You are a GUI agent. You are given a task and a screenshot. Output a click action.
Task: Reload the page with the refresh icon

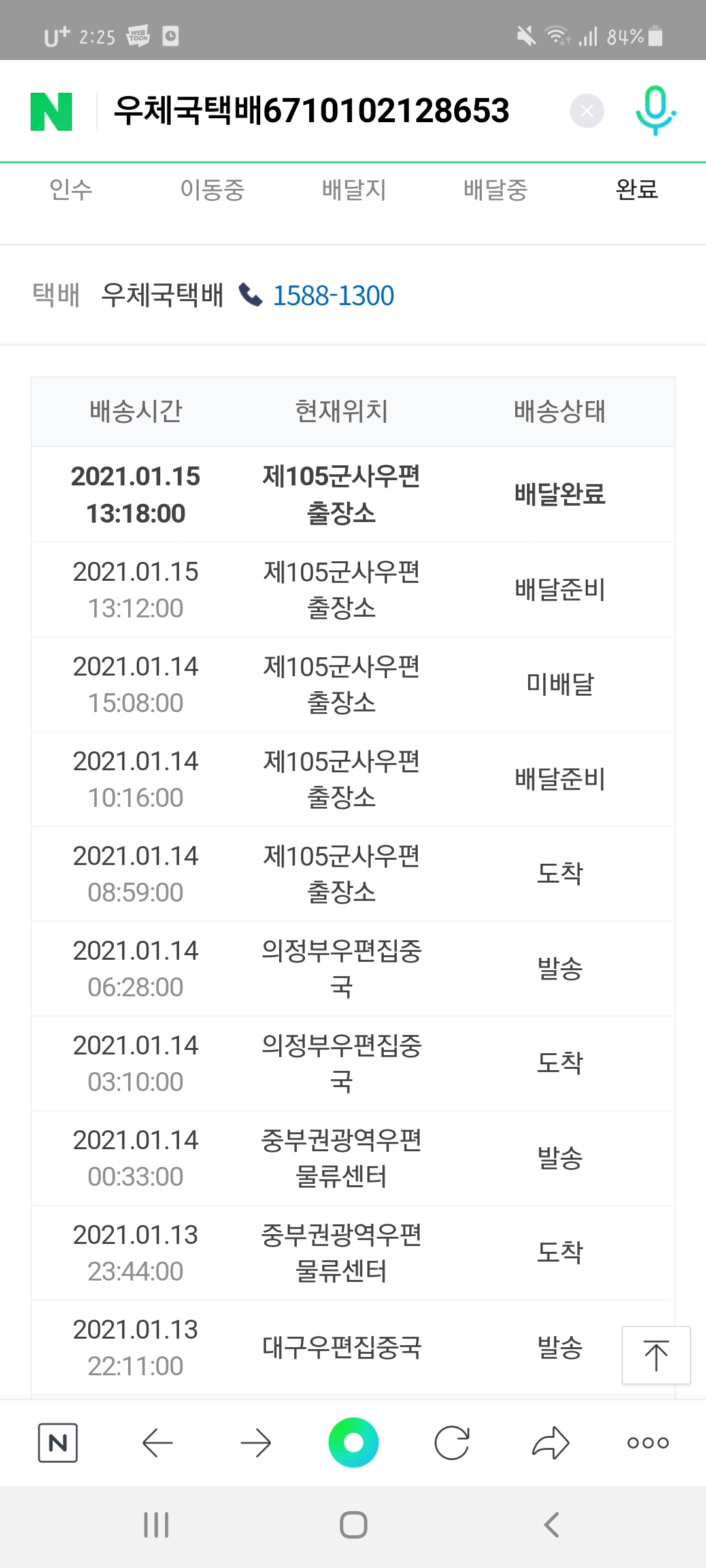point(452,1443)
